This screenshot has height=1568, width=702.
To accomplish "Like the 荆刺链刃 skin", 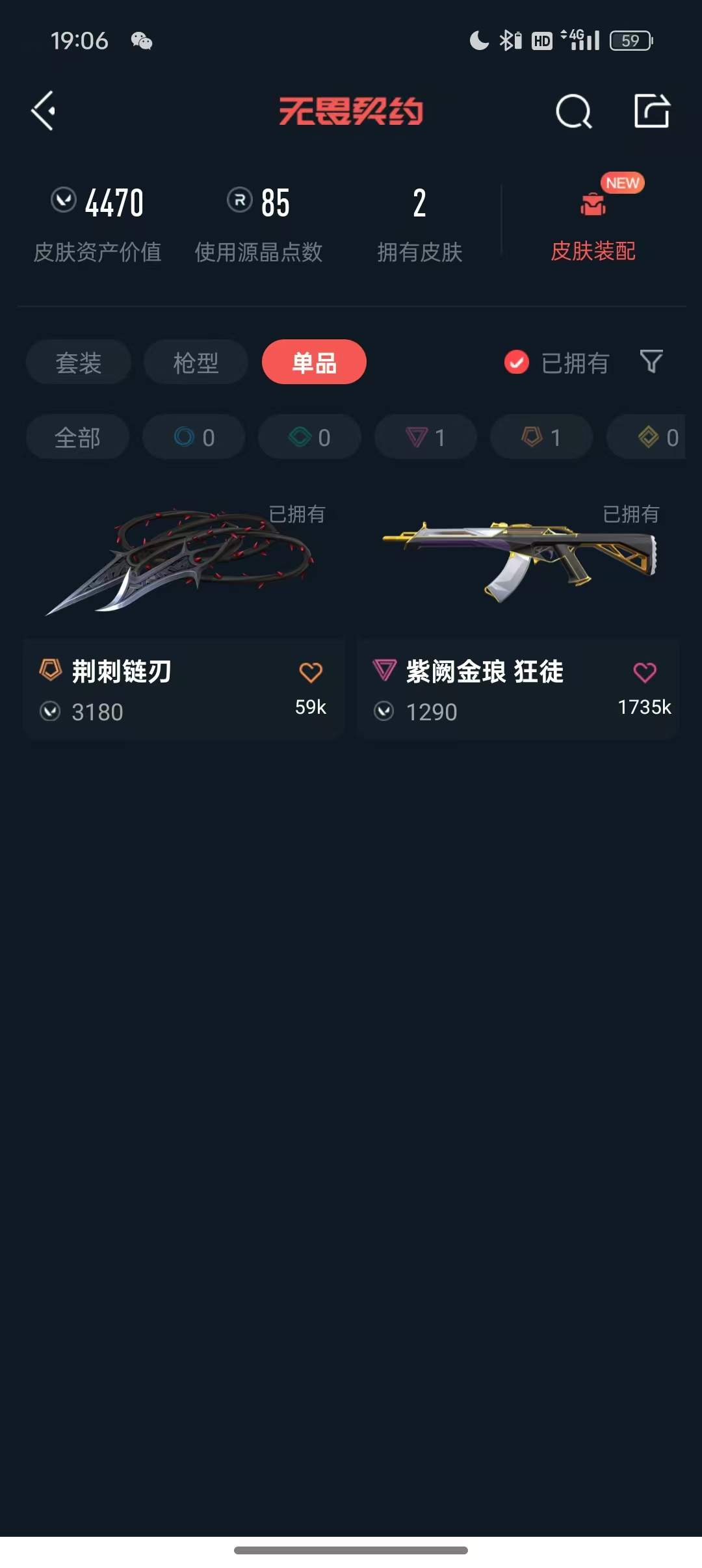I will point(311,673).
